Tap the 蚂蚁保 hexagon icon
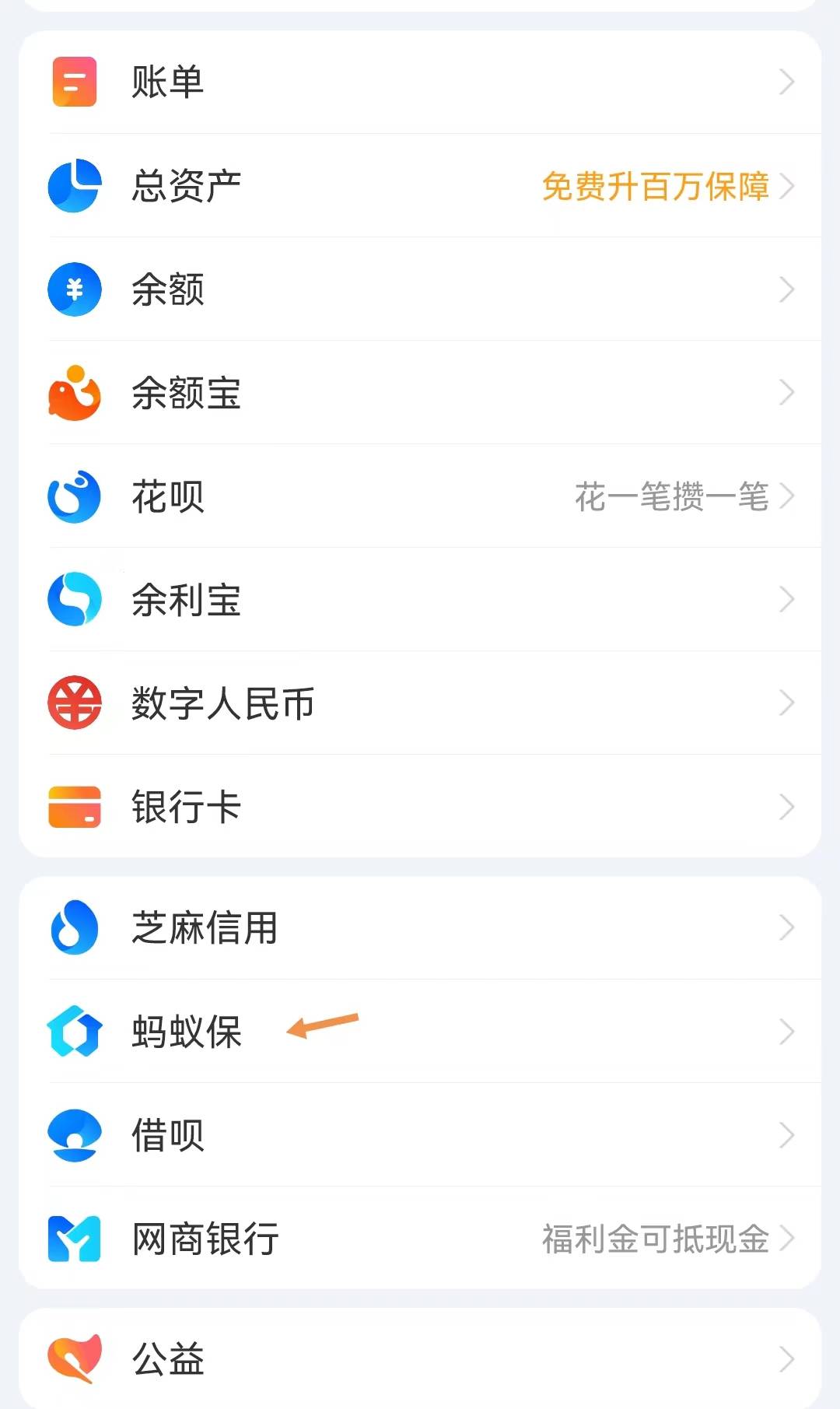The height and width of the screenshot is (1409, 840). (74, 1032)
